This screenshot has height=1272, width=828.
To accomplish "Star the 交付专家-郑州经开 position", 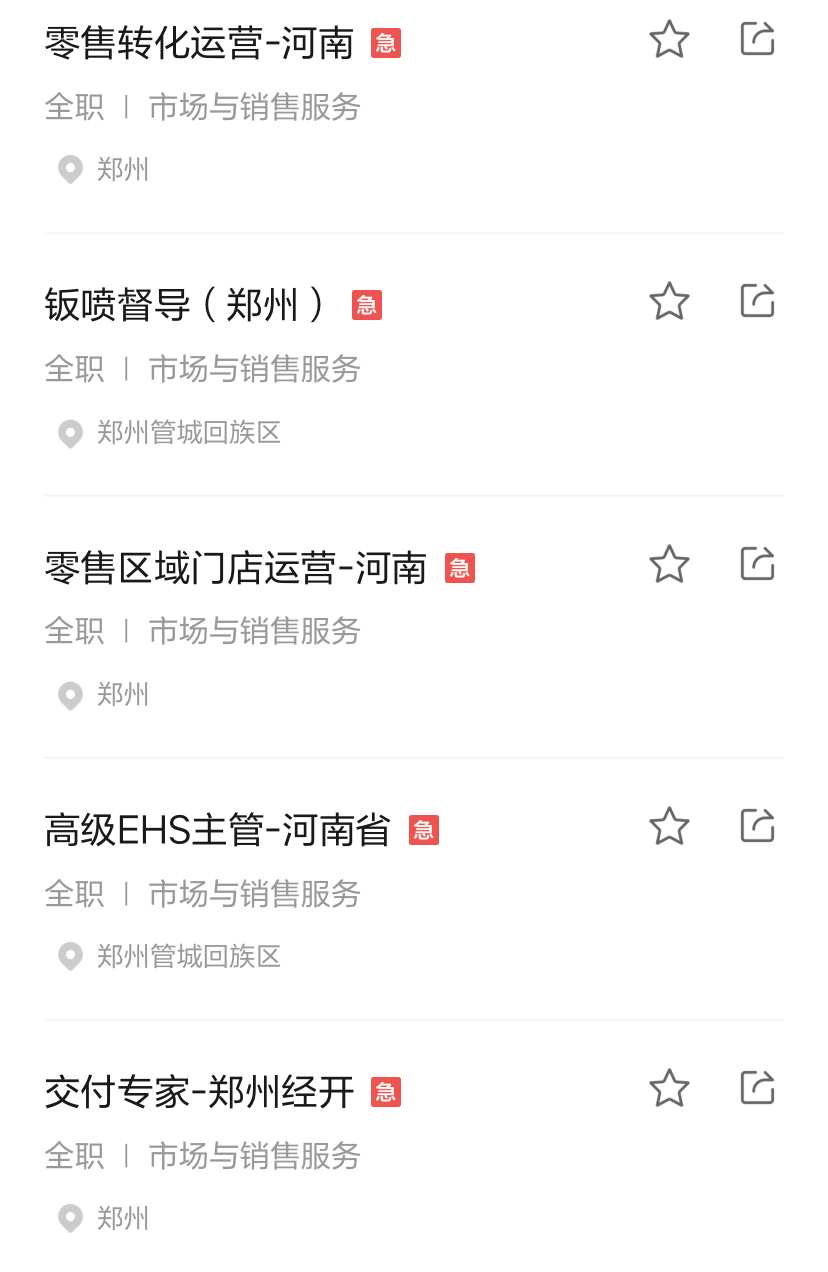I will coord(669,1088).
